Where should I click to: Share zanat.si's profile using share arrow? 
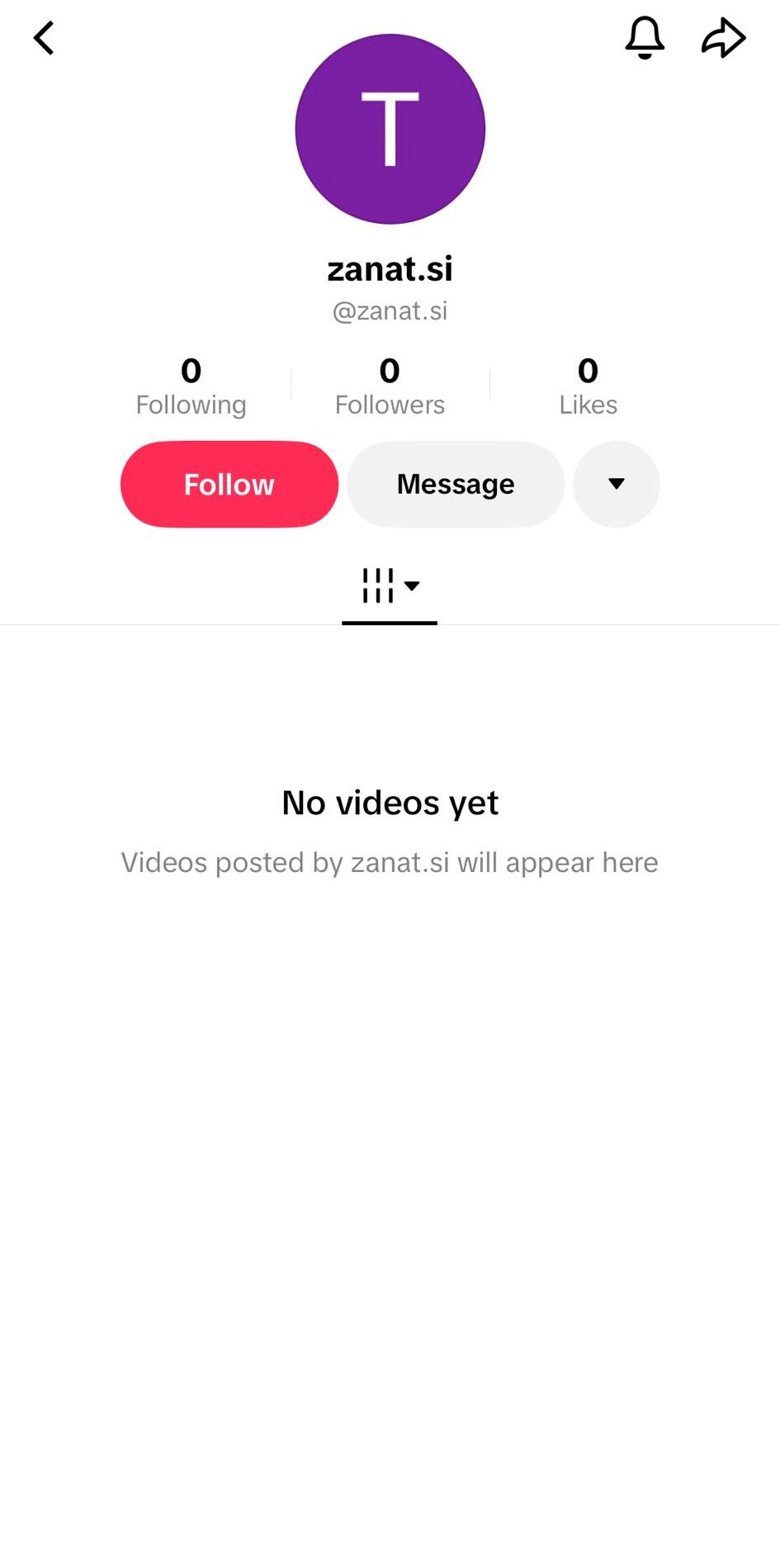(724, 37)
